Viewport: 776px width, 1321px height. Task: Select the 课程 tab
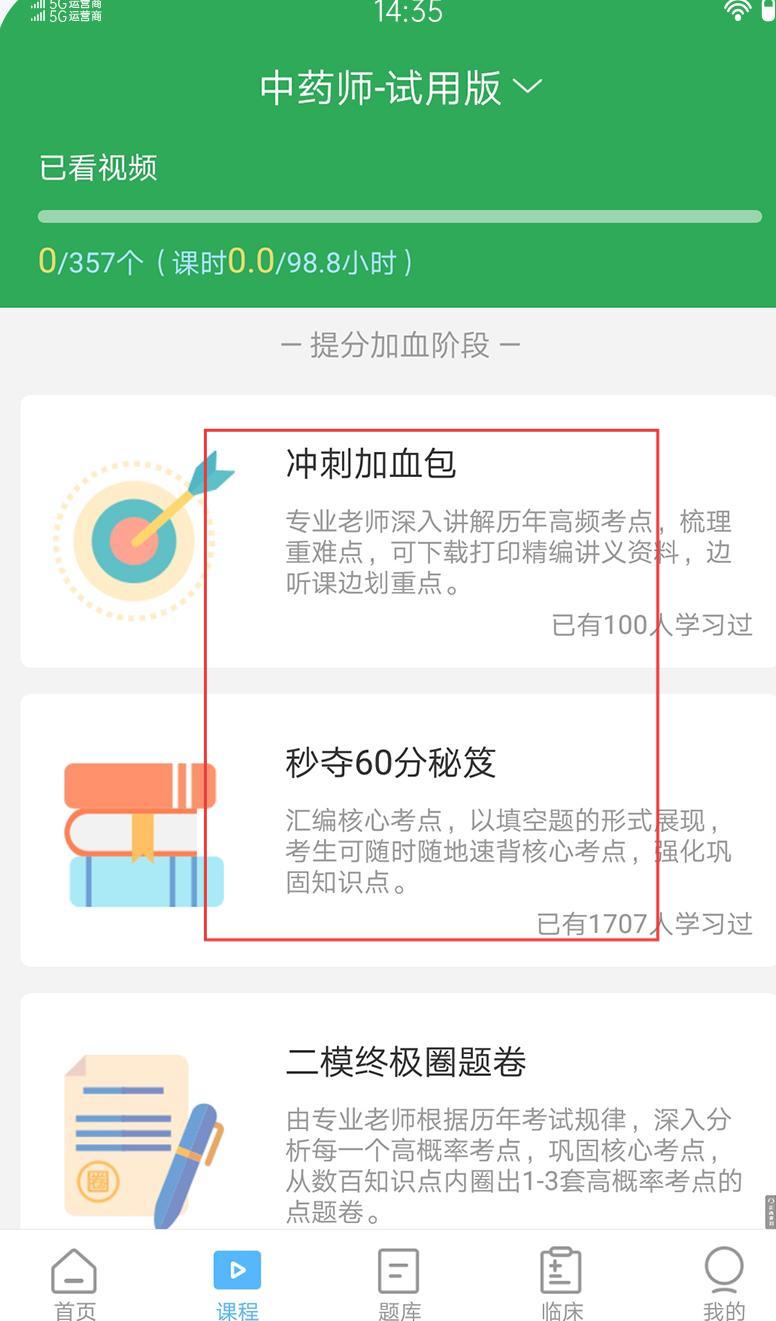(237, 1283)
